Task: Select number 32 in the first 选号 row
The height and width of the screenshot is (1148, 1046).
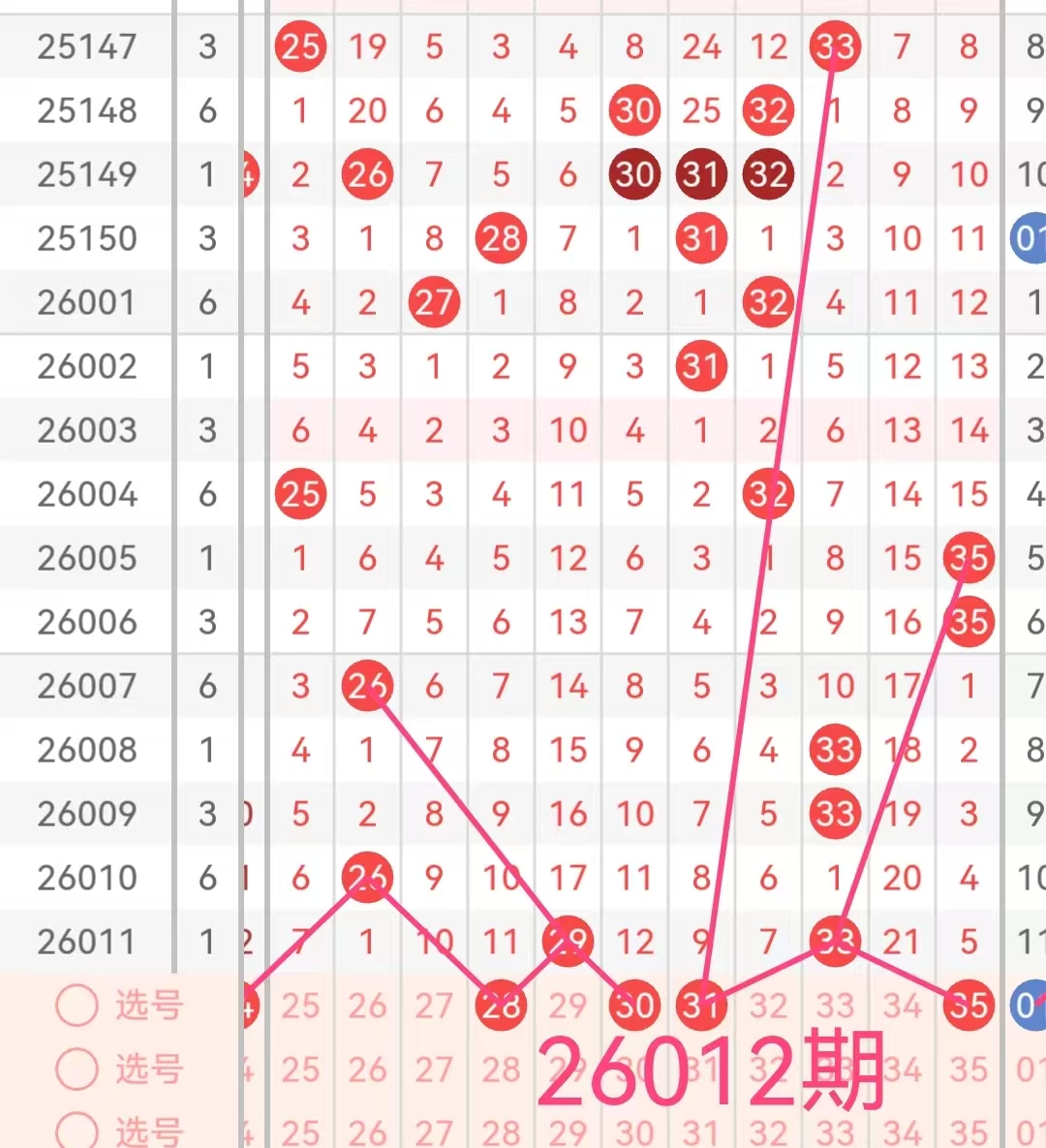Action: (768, 1006)
